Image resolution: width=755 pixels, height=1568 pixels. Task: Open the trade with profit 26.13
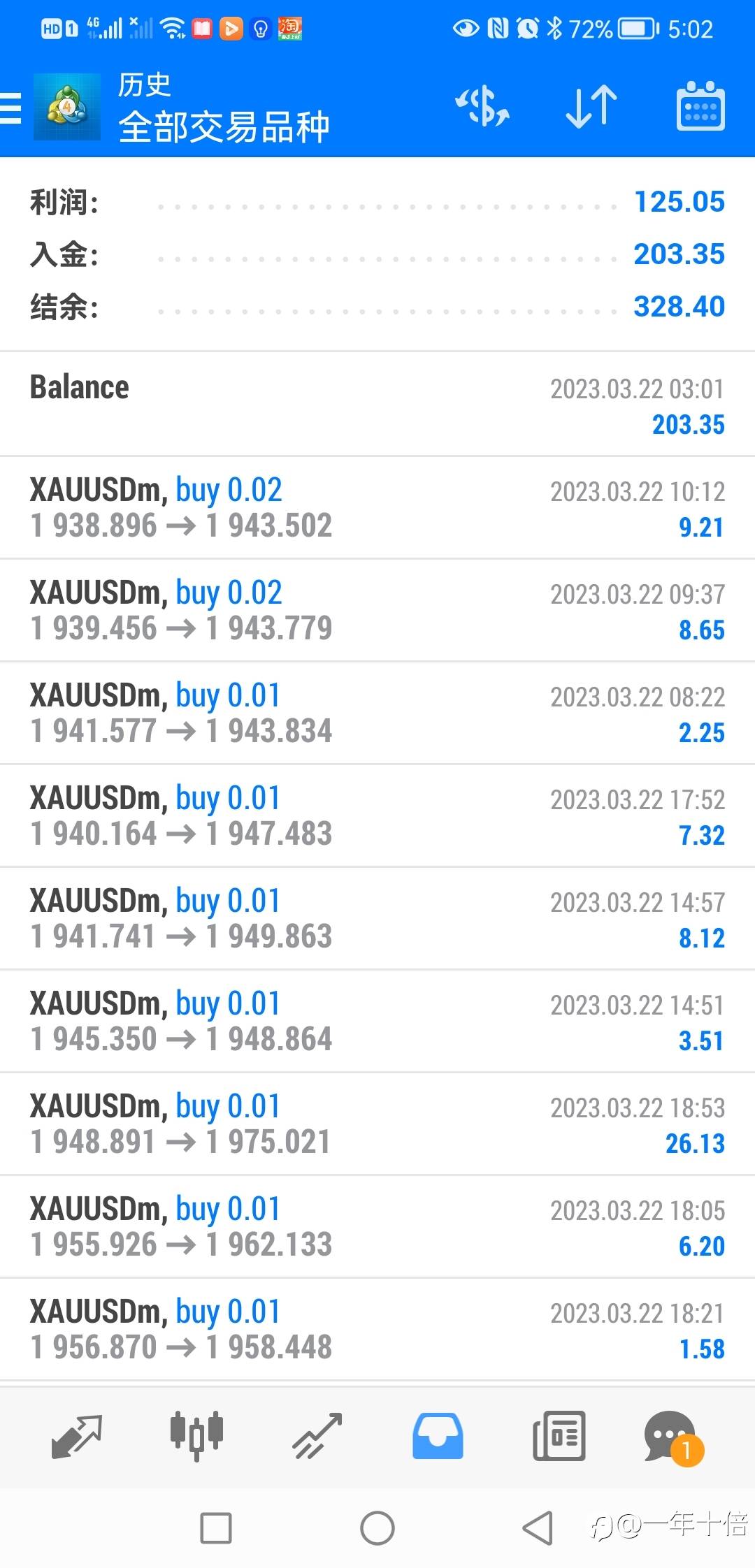tap(377, 1124)
